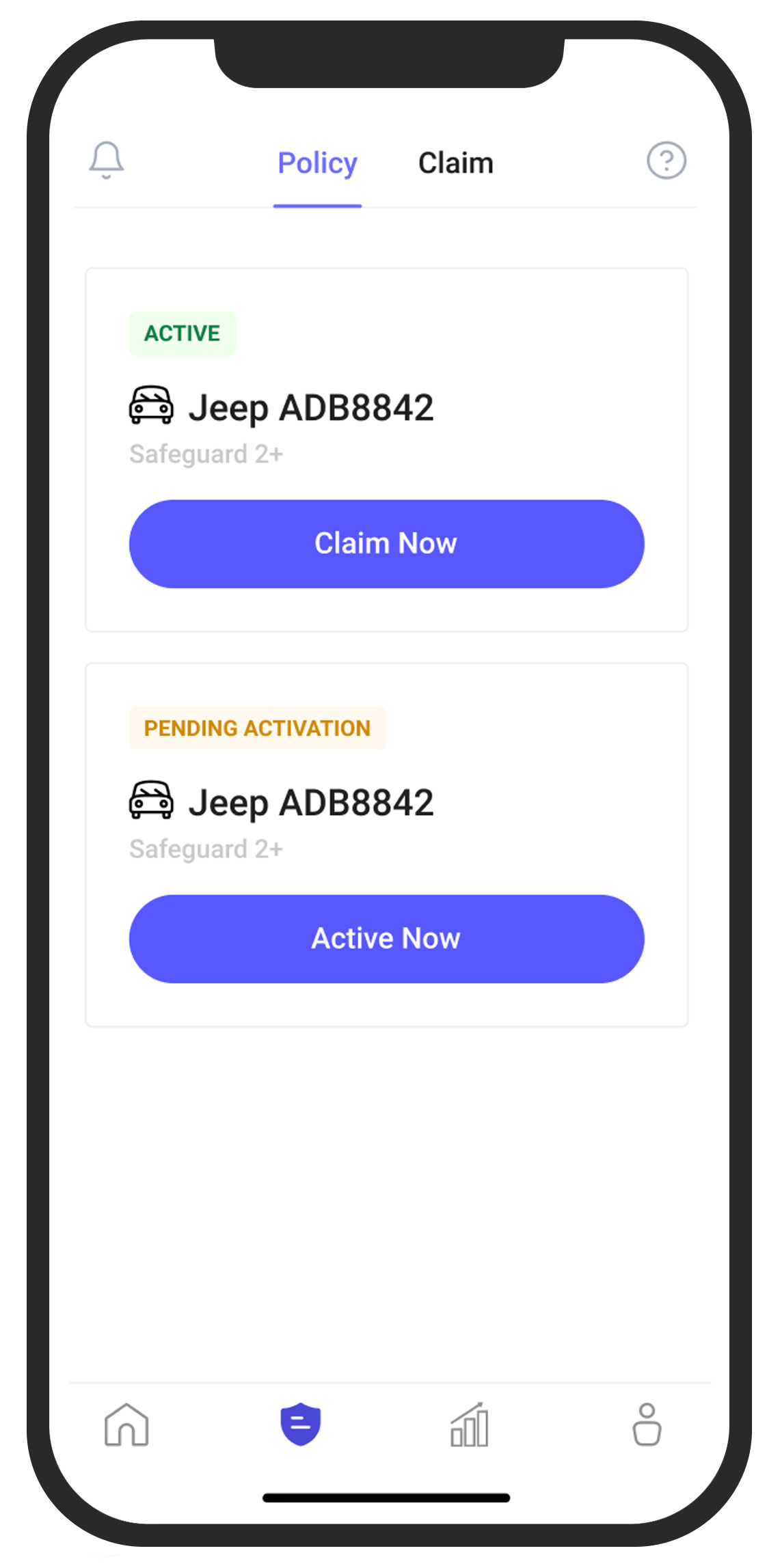Switch to the Claim tab
This screenshot has height=1568, width=780.
tap(455, 164)
